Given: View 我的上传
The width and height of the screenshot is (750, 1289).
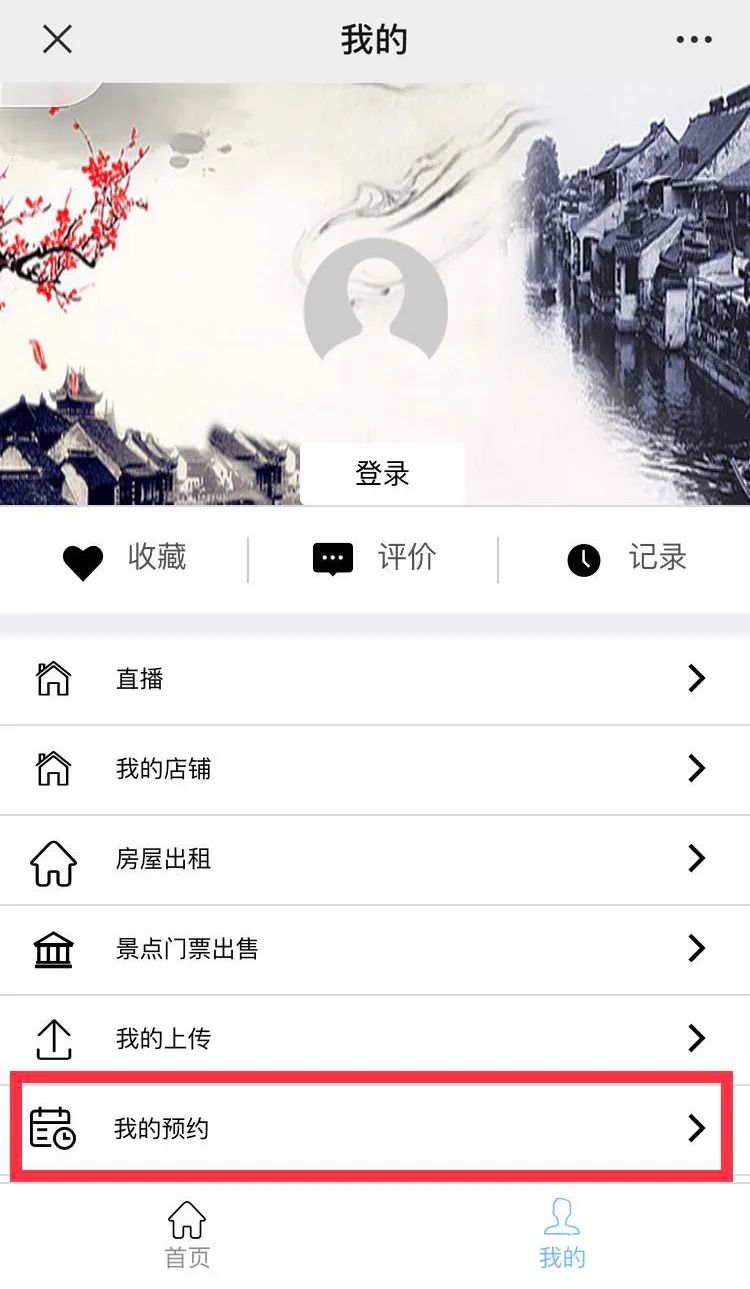Looking at the screenshot, I should (x=375, y=1039).
